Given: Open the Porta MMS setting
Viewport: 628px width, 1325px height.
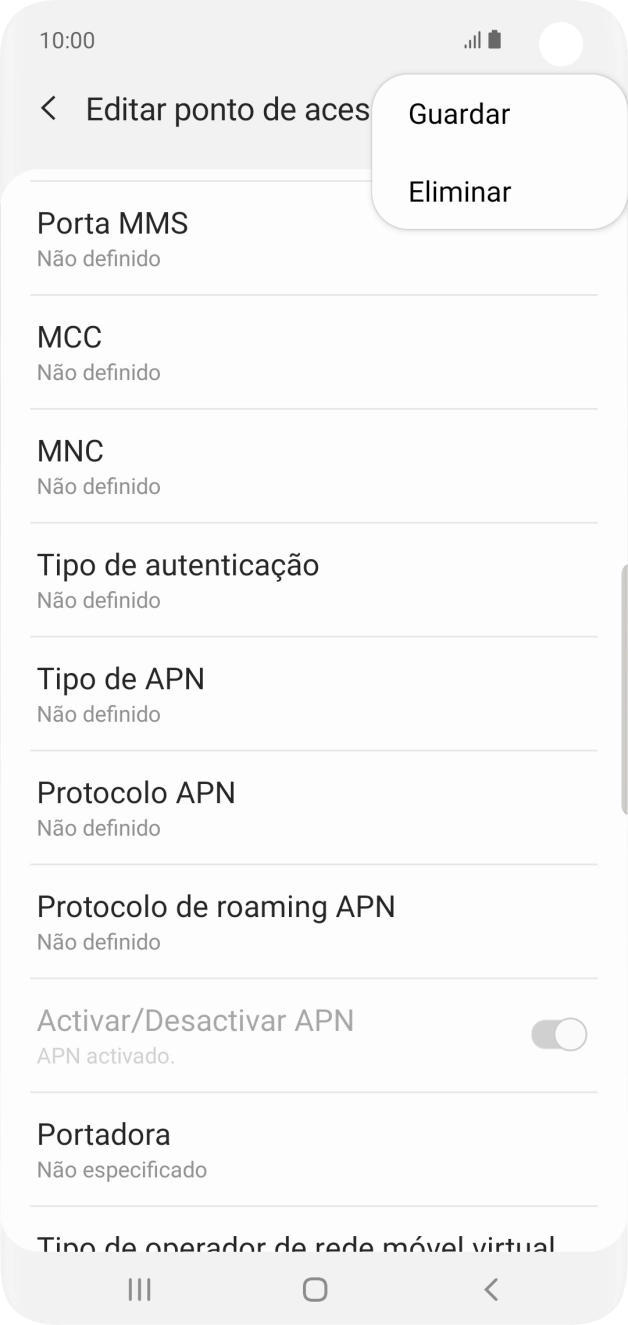Looking at the screenshot, I should pos(200,238).
